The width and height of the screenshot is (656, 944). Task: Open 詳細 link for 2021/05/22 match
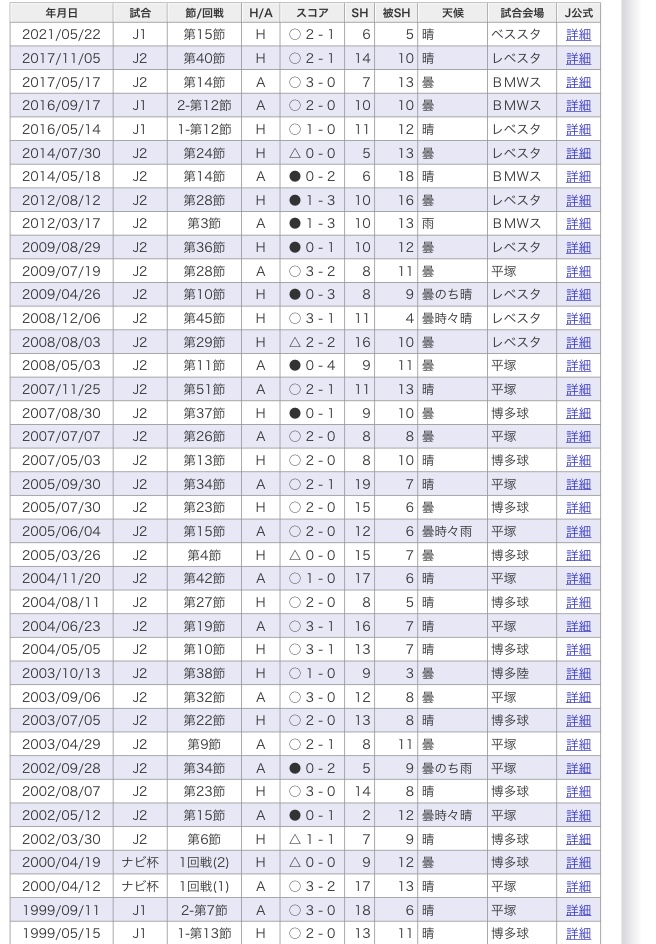click(578, 34)
